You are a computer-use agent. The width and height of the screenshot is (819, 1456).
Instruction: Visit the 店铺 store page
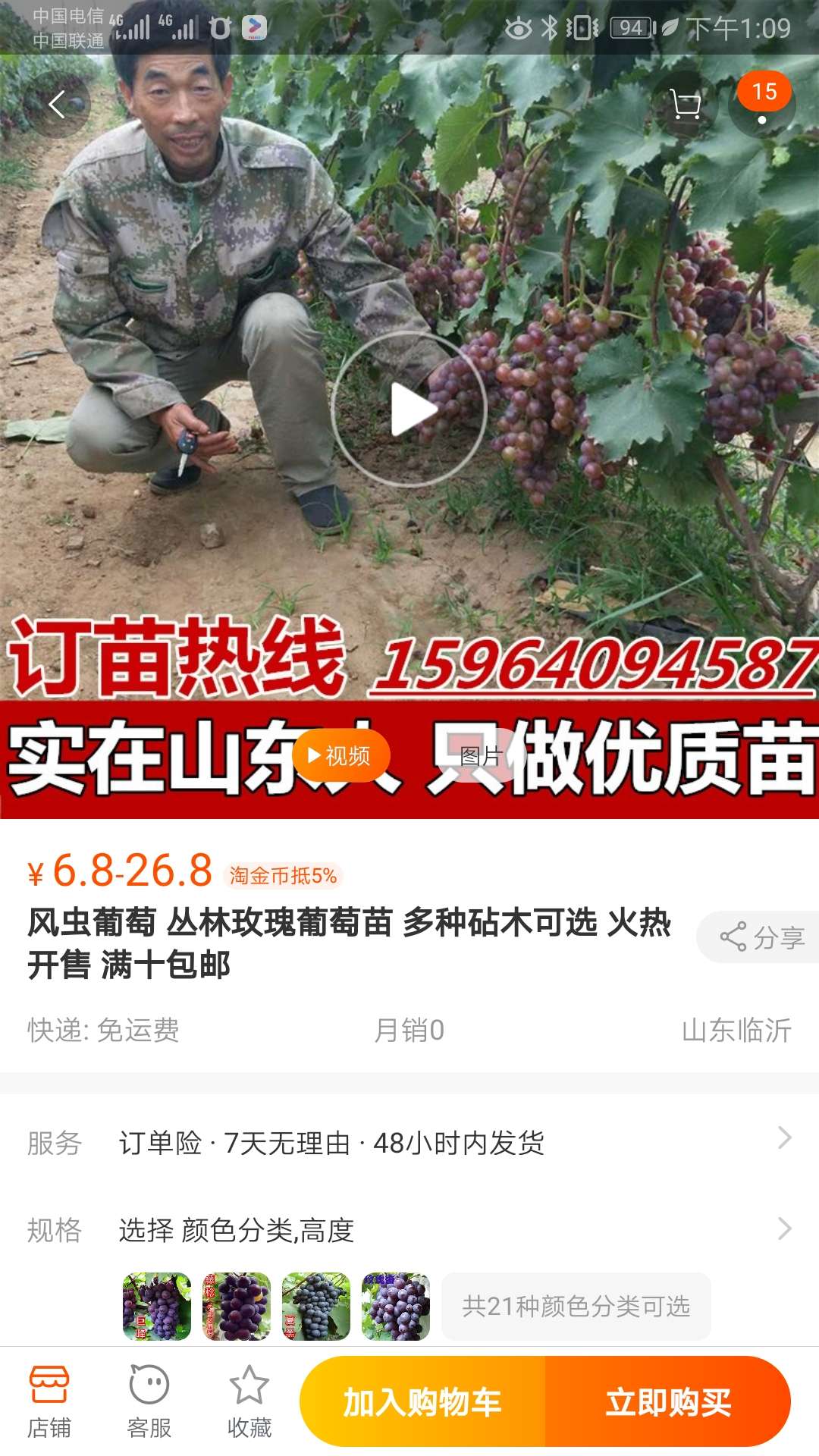(x=49, y=1402)
